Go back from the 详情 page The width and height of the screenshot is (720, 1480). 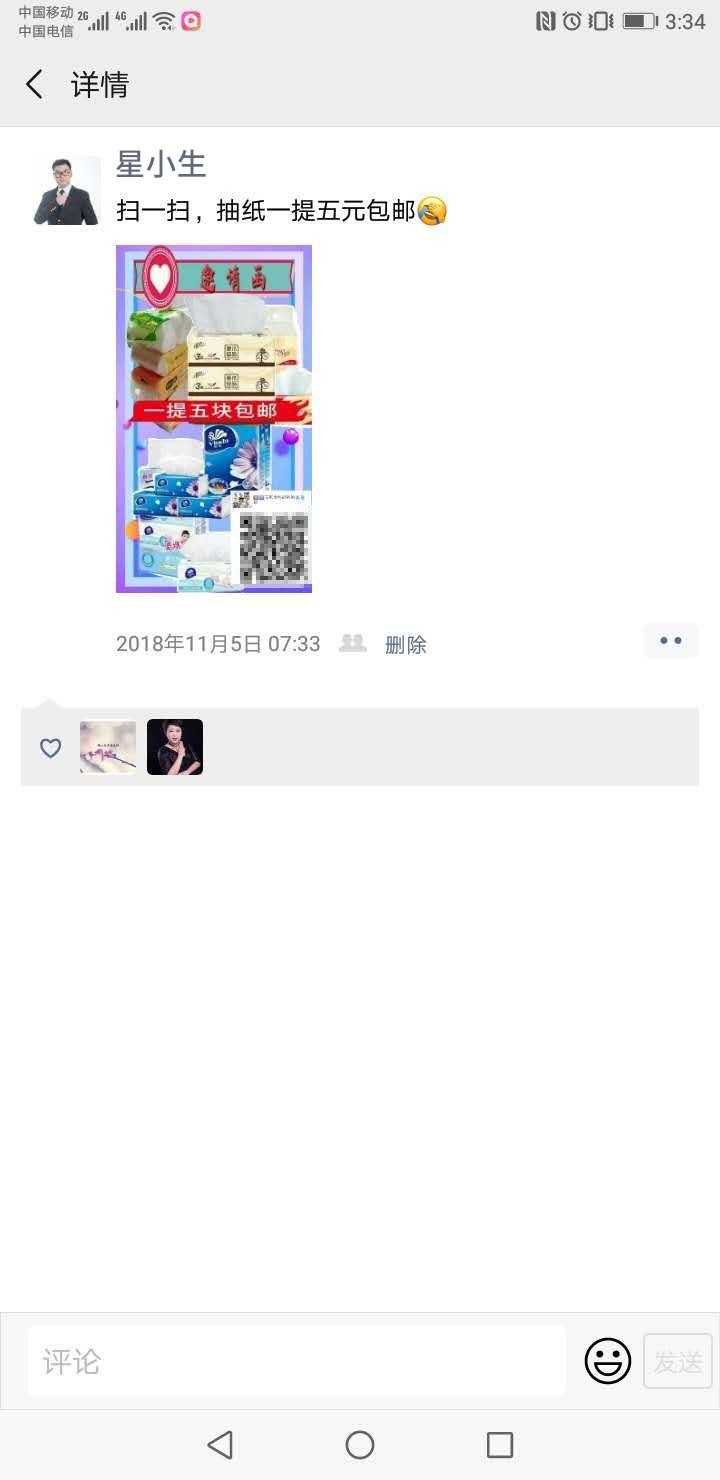click(x=35, y=85)
